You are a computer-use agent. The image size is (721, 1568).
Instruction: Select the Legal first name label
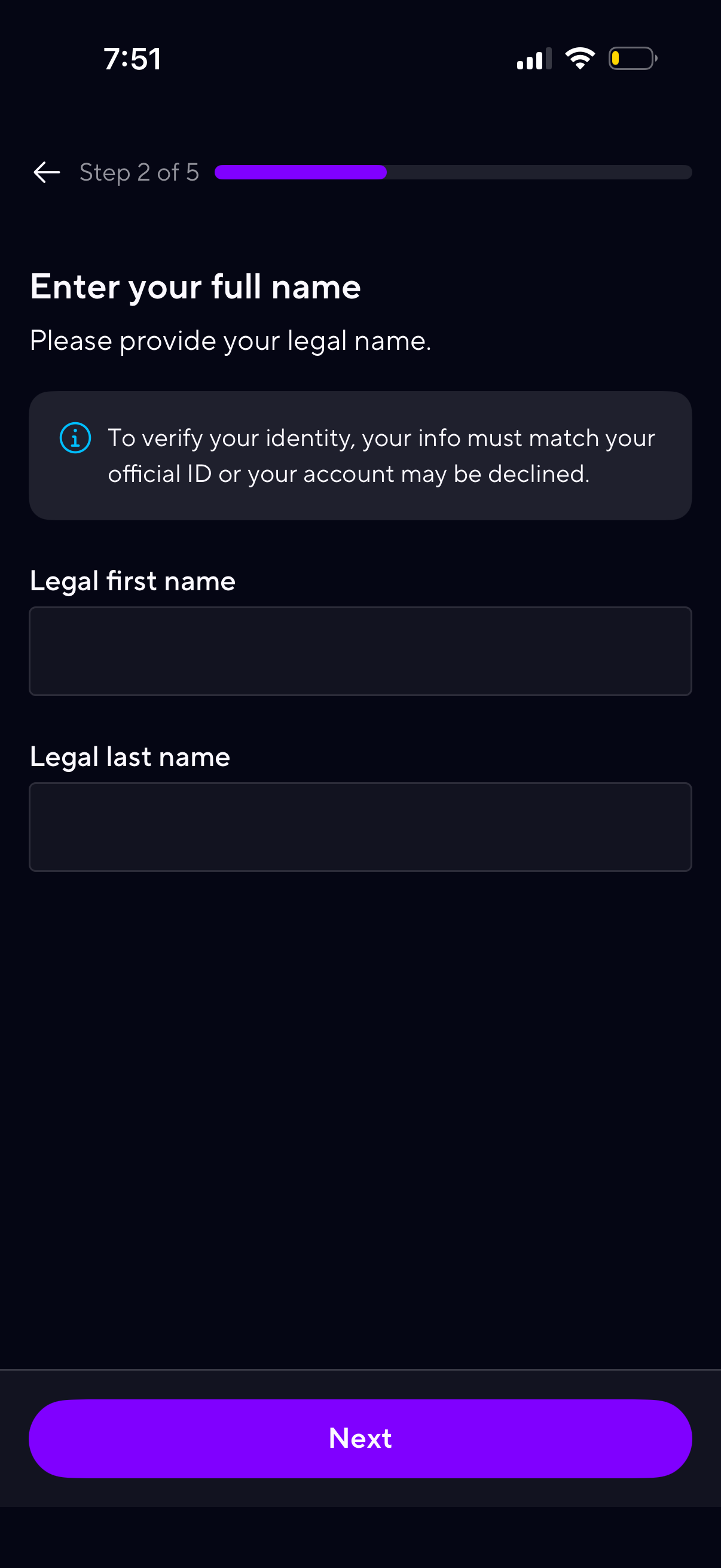[133, 581]
